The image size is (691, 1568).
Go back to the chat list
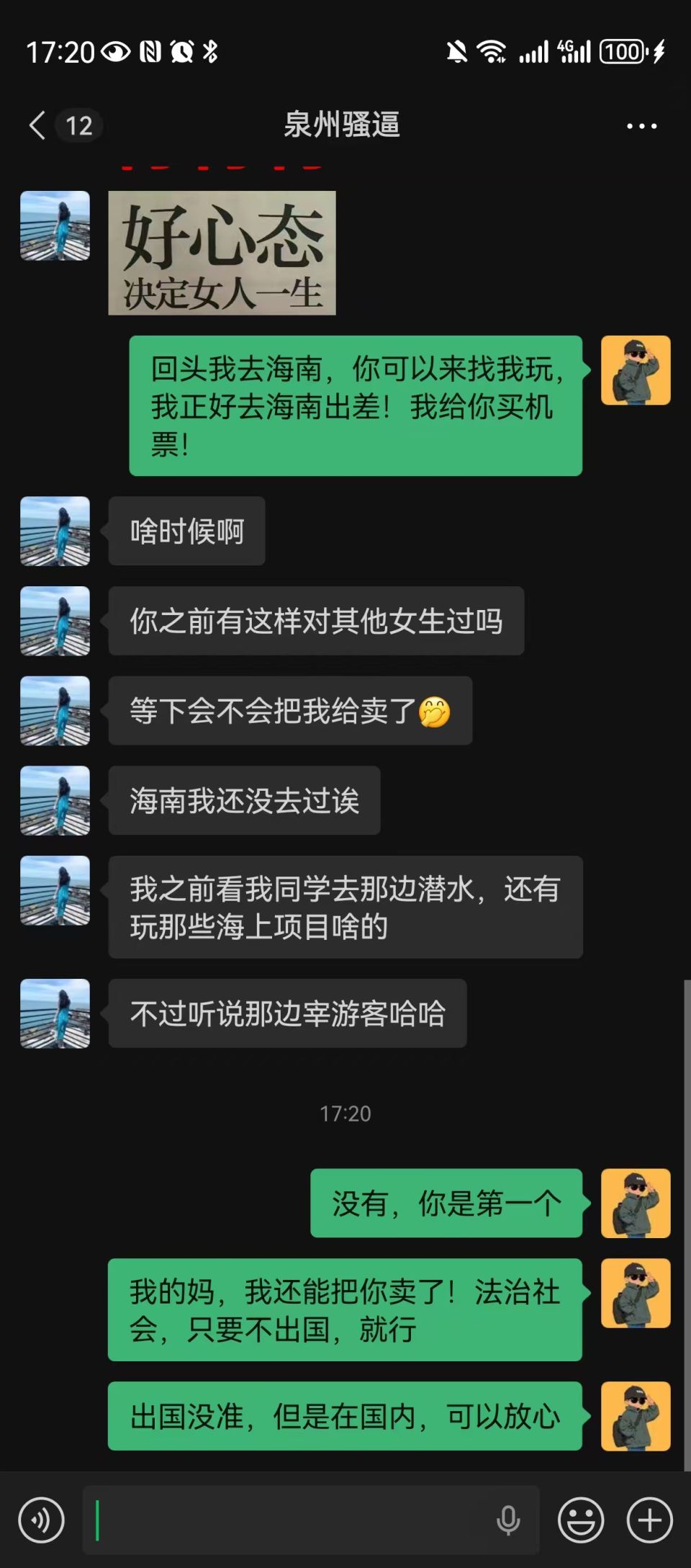click(38, 125)
